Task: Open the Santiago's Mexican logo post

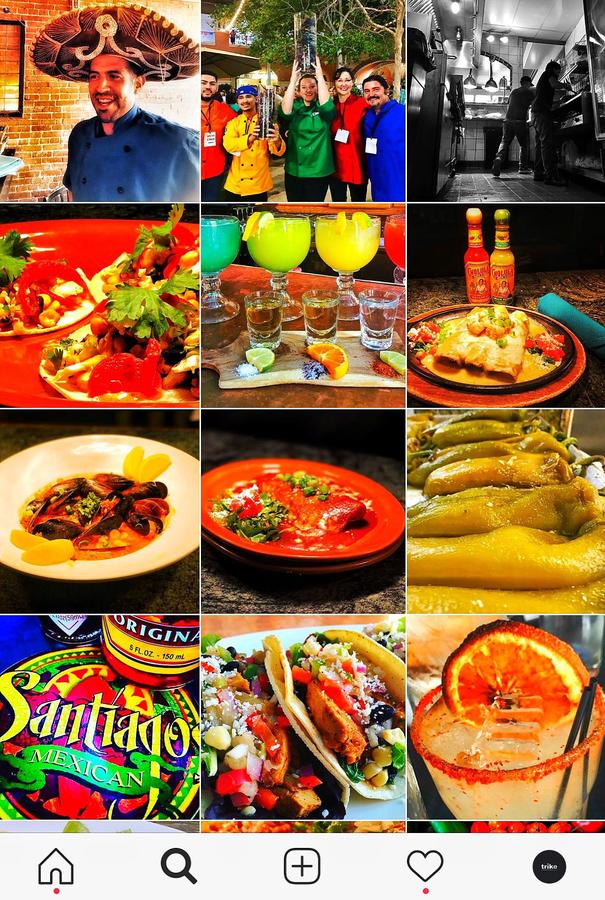Action: [99, 717]
